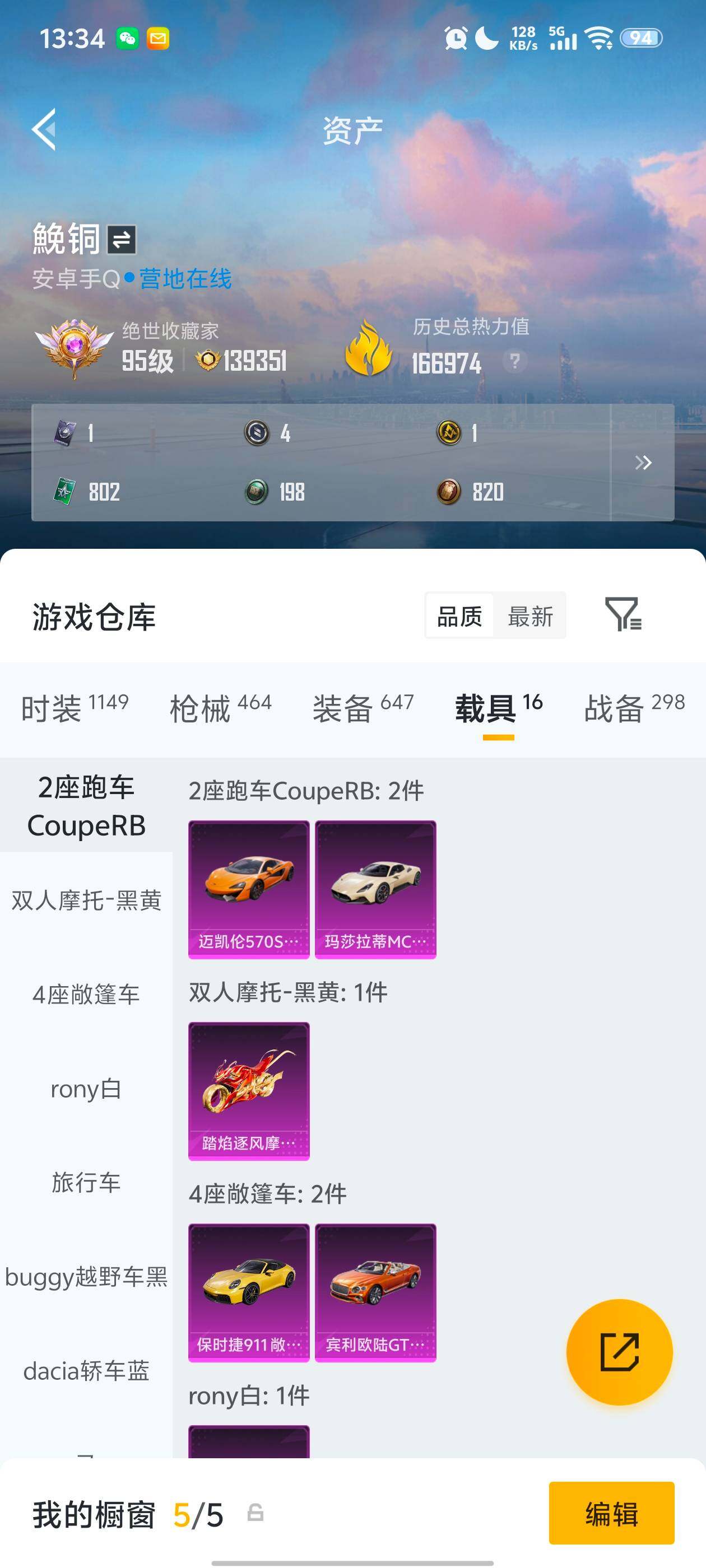Tap the gold coin currency icon showing 1
This screenshot has height=1568, width=706.
click(449, 433)
